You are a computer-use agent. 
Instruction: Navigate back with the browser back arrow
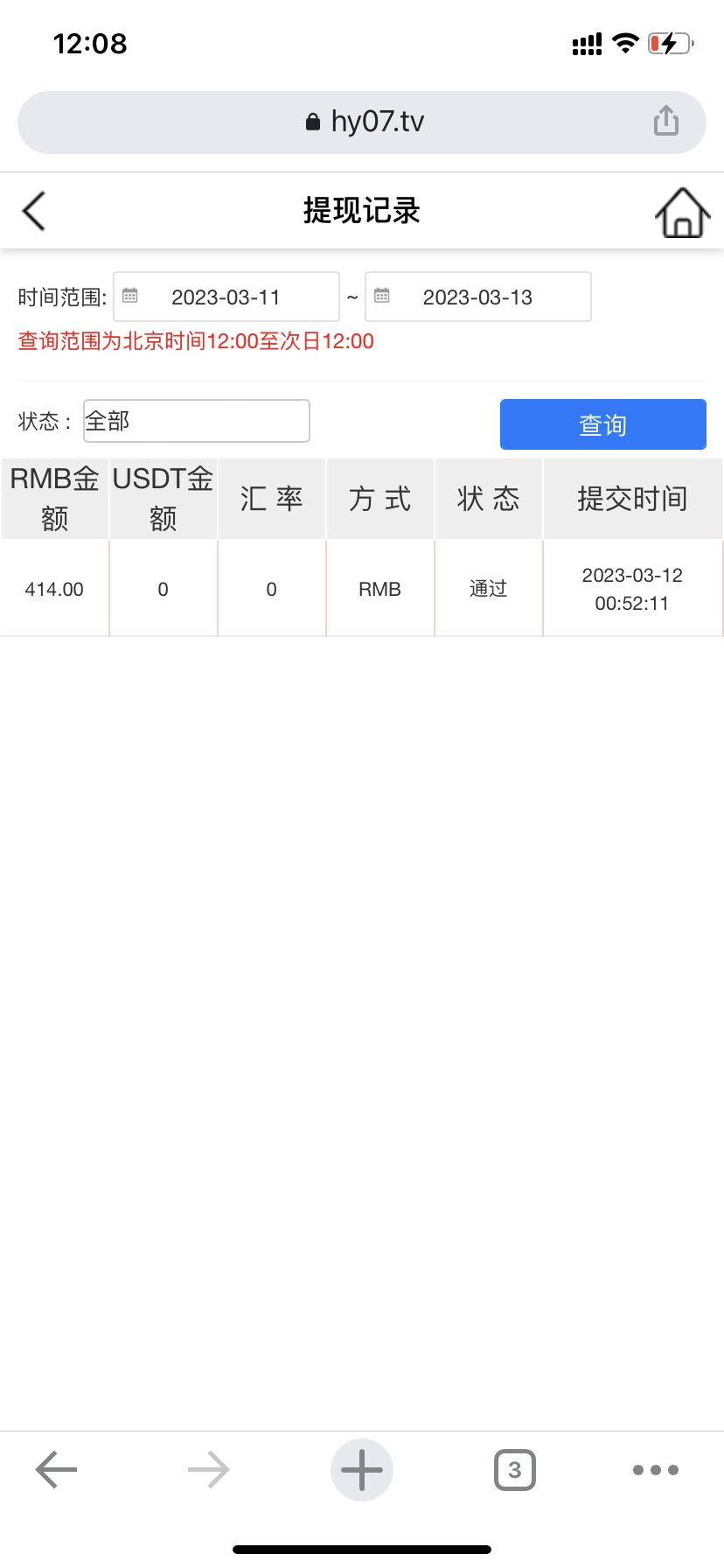[x=57, y=1469]
